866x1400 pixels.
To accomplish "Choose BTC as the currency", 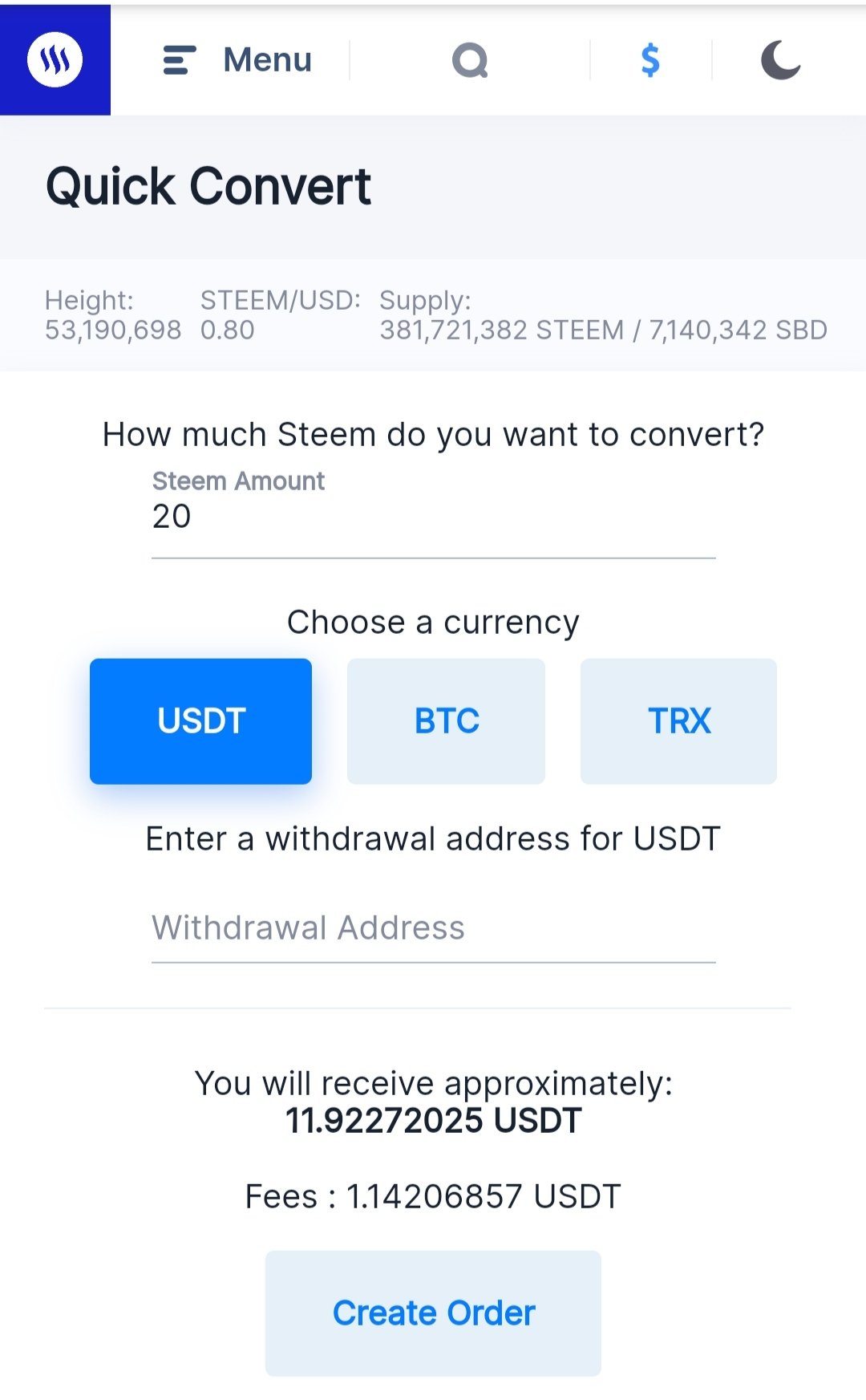I will pos(446,720).
